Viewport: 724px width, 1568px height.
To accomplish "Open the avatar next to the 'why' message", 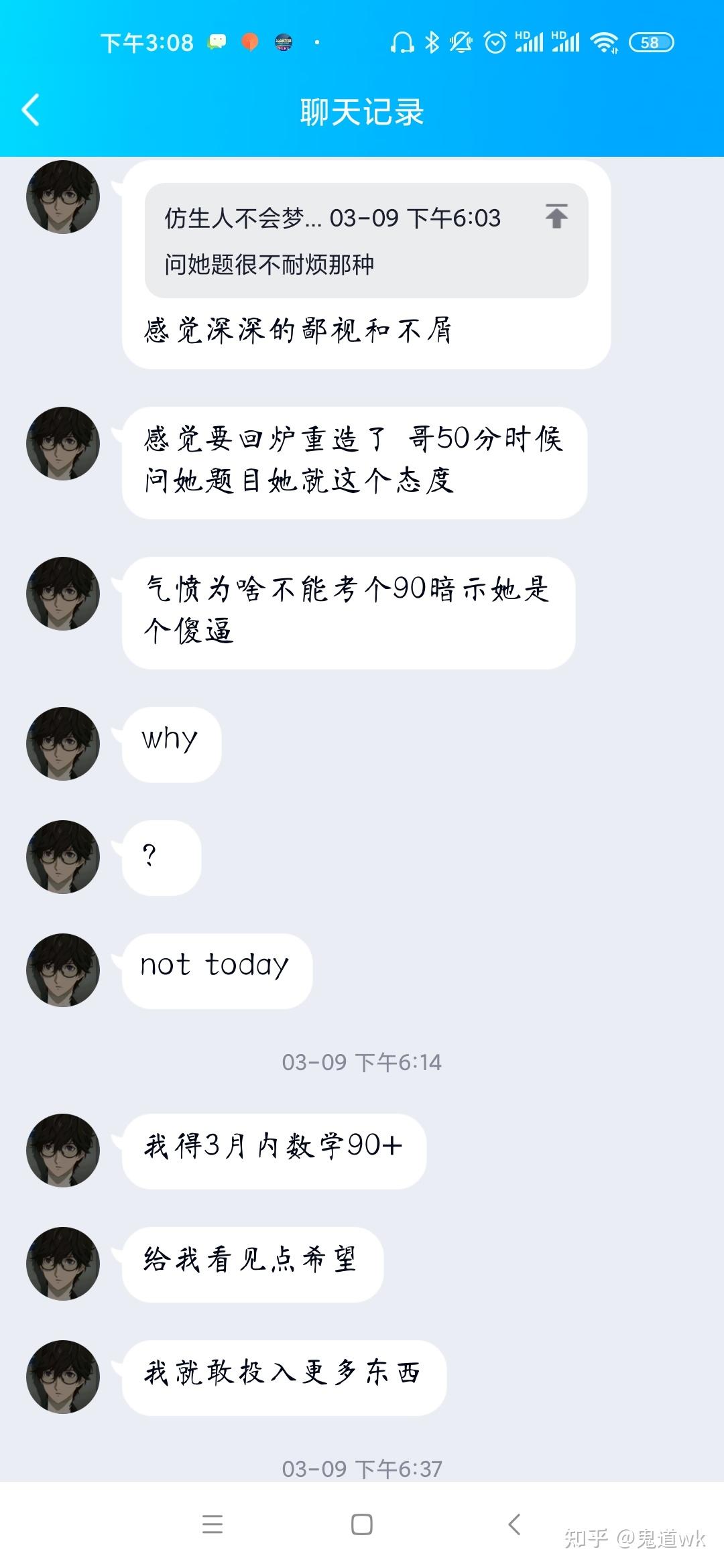I will (63, 744).
